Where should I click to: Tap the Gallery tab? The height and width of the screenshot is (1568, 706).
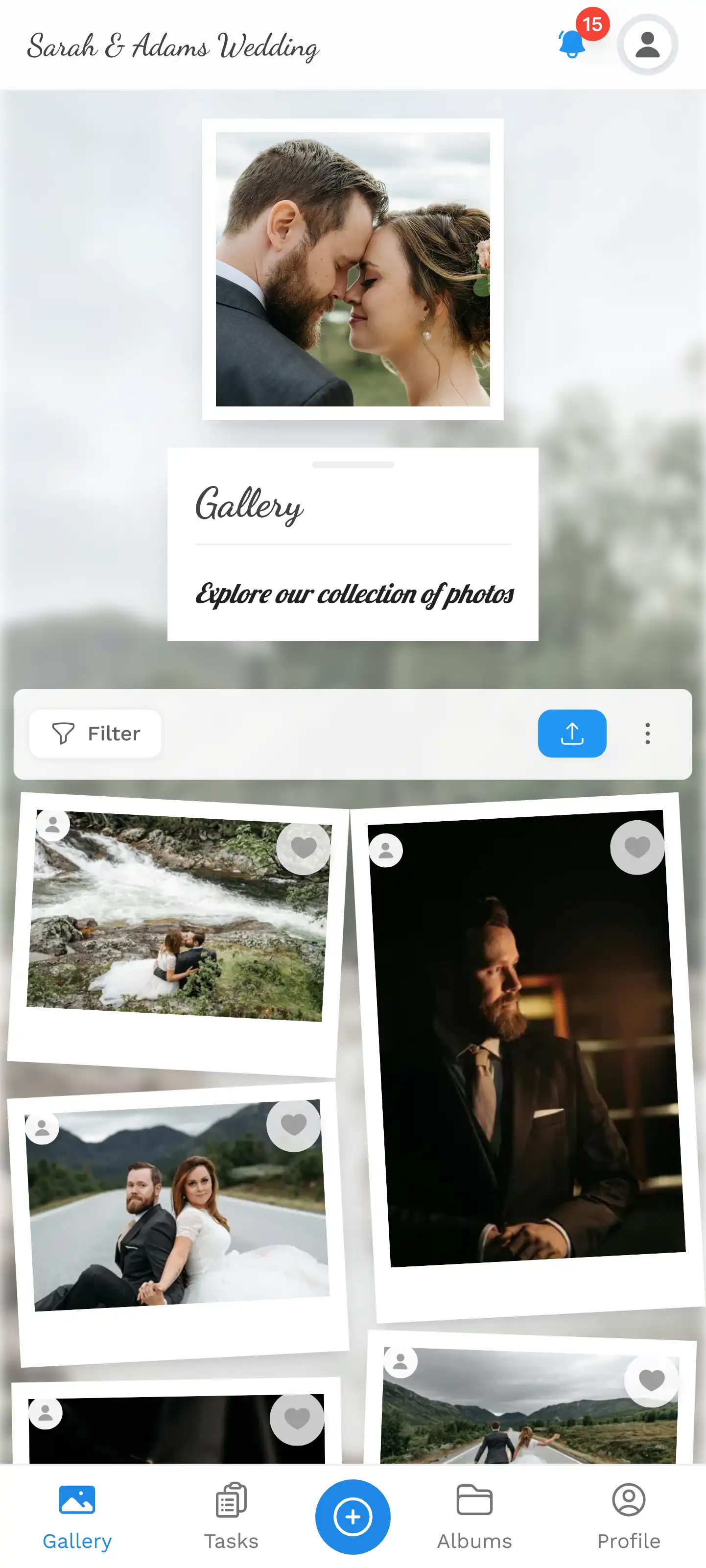click(x=77, y=1516)
